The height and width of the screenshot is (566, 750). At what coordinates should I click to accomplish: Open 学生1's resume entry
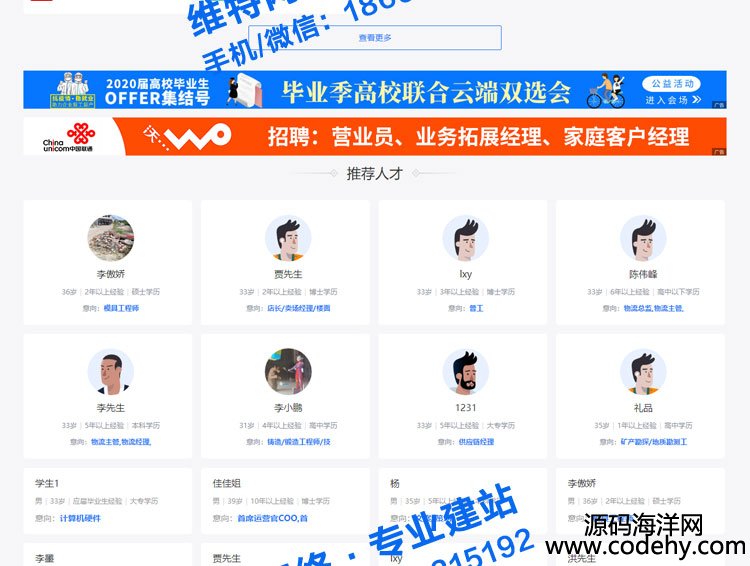108,497
